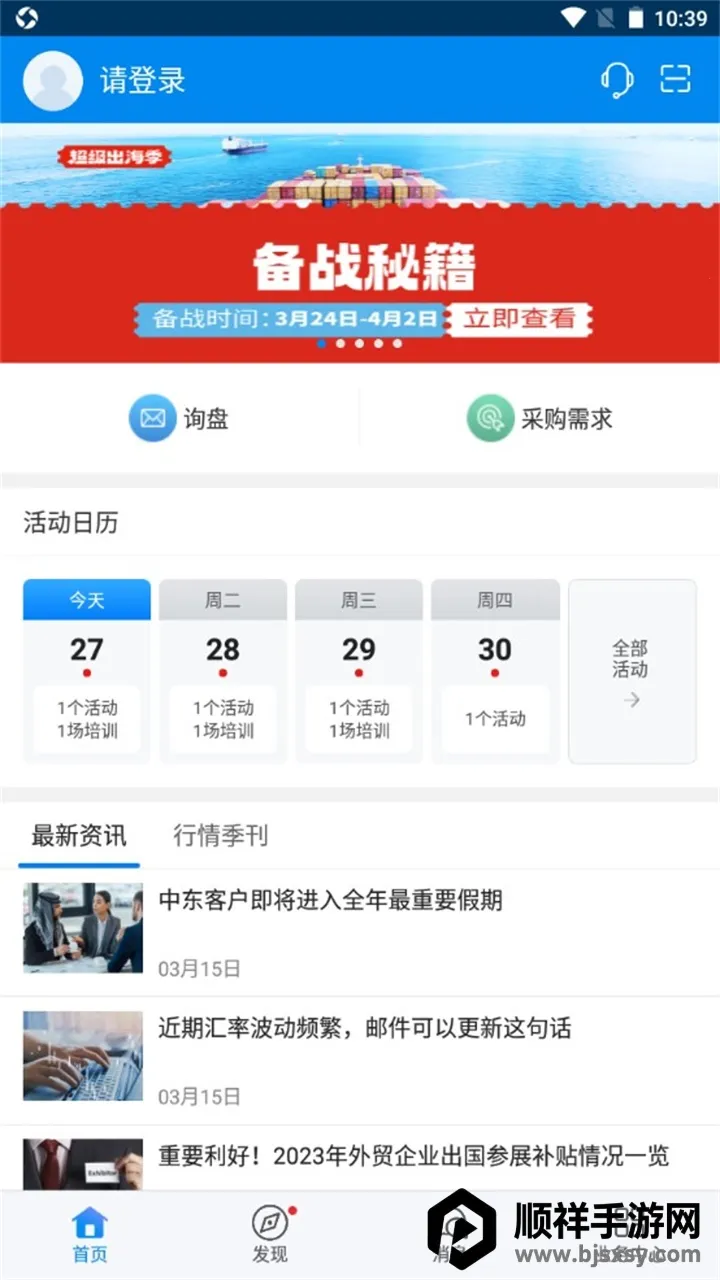Tap the user avatar next to 请登录
The image size is (720, 1280).
point(52,81)
